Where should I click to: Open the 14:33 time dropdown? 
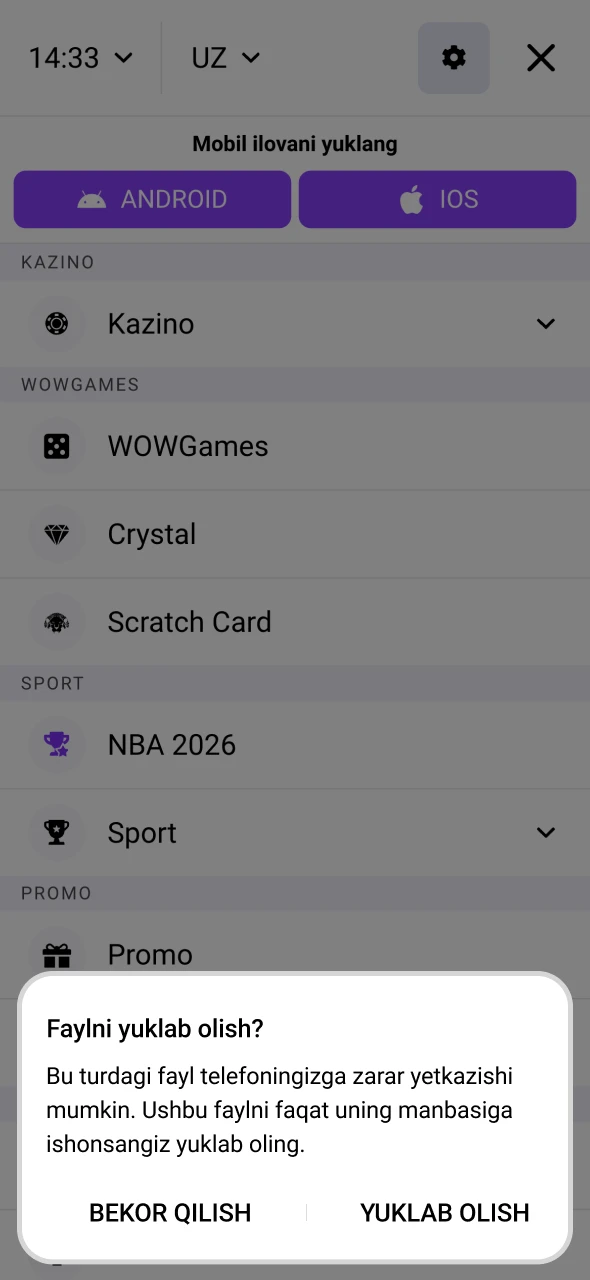point(81,58)
